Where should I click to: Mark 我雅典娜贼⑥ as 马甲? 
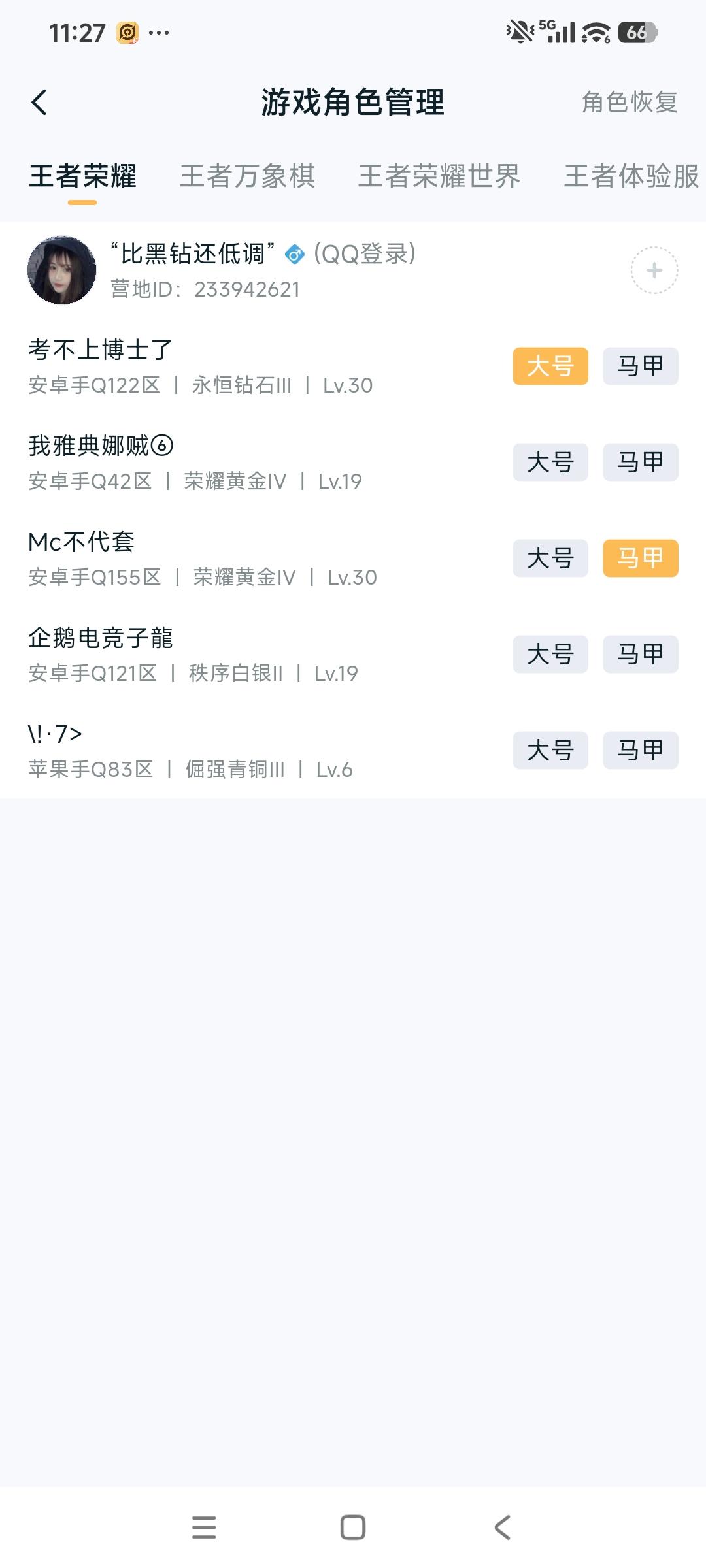640,463
